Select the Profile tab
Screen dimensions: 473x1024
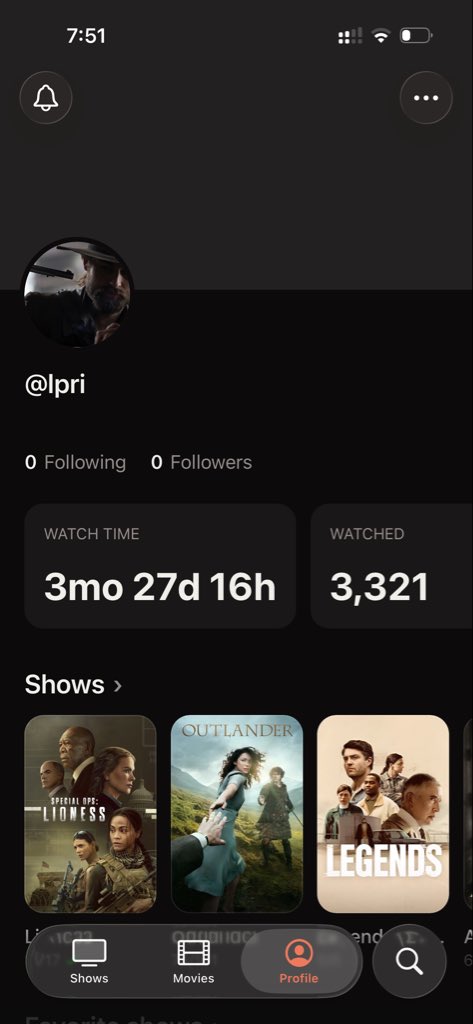tap(299, 961)
